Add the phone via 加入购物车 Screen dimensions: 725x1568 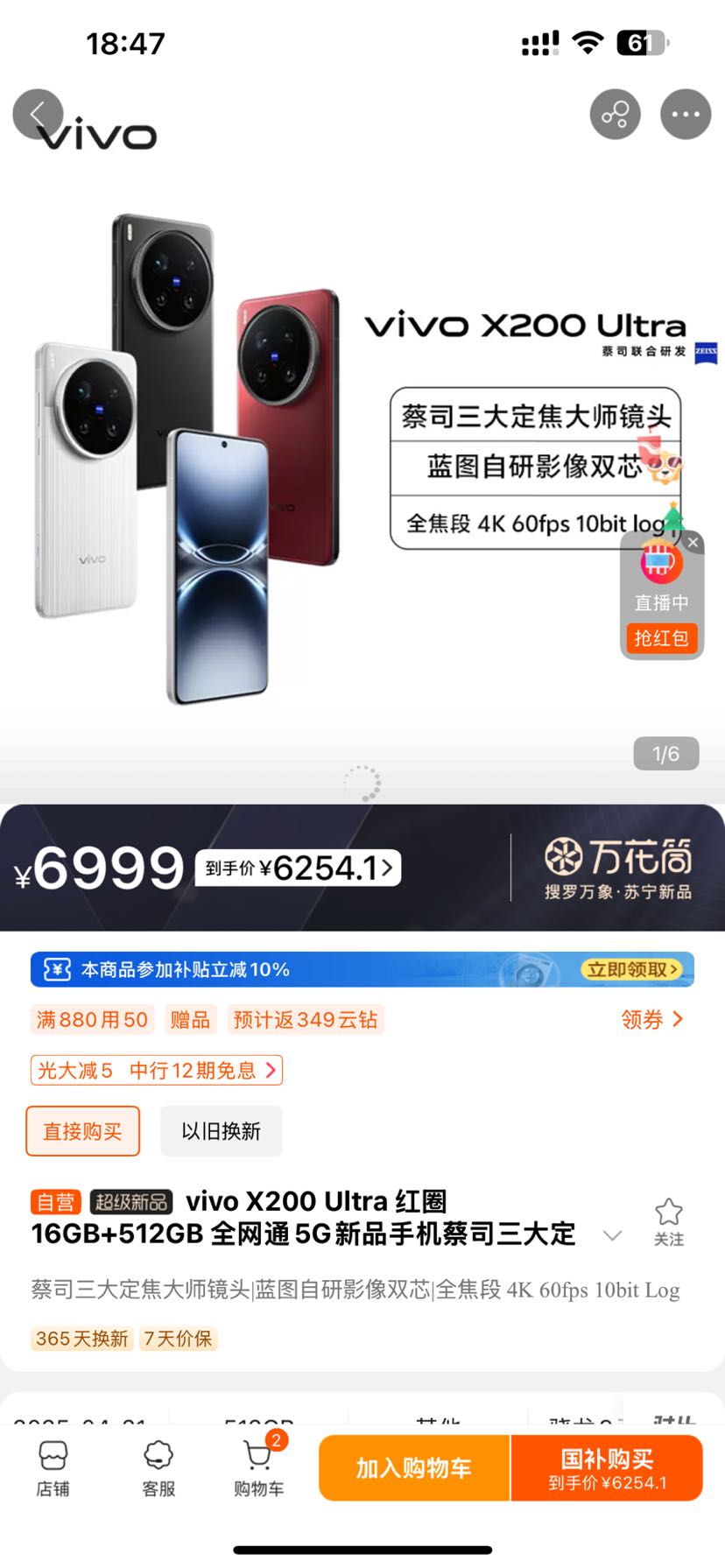(x=414, y=1467)
